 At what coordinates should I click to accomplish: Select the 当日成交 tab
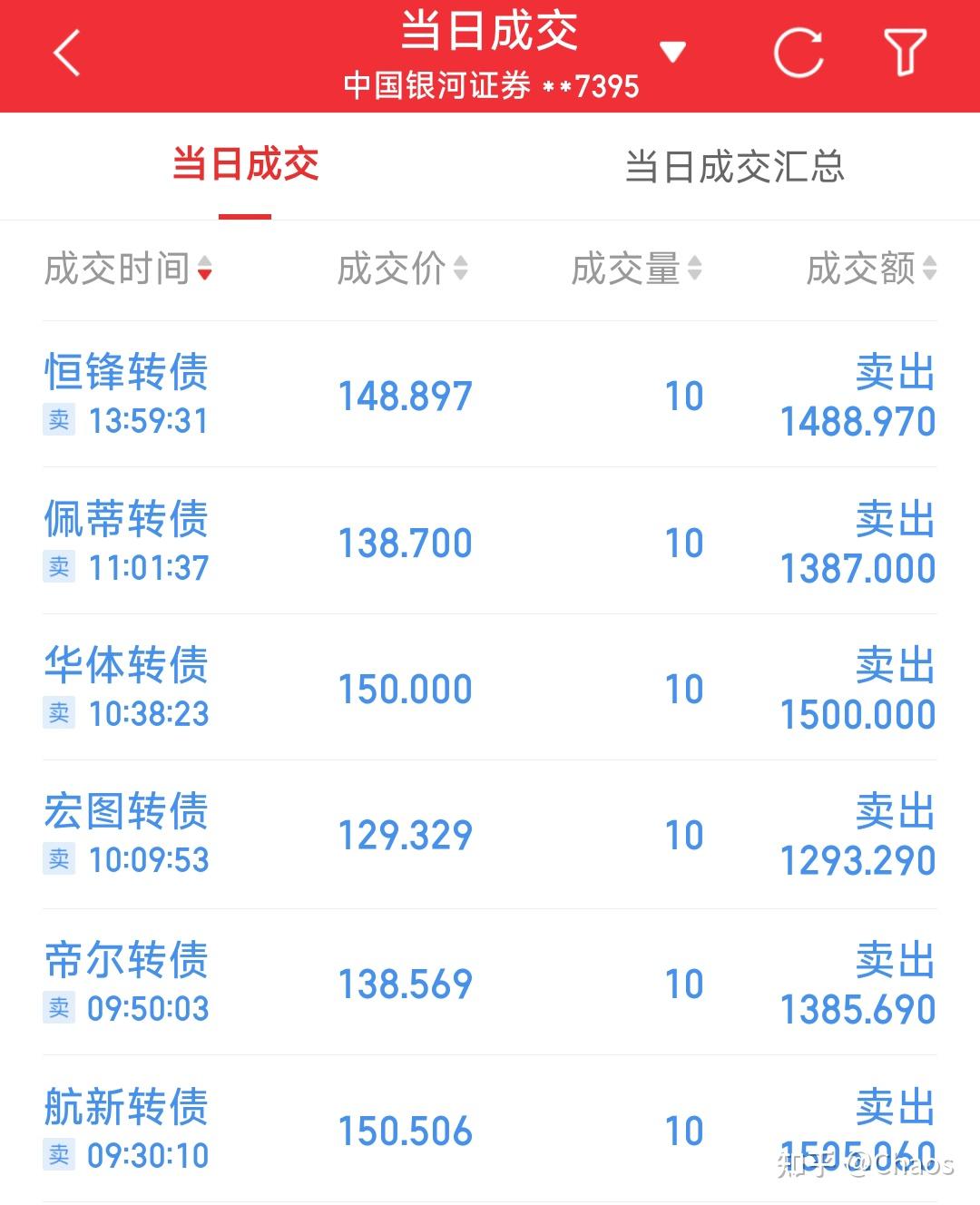pos(247,166)
